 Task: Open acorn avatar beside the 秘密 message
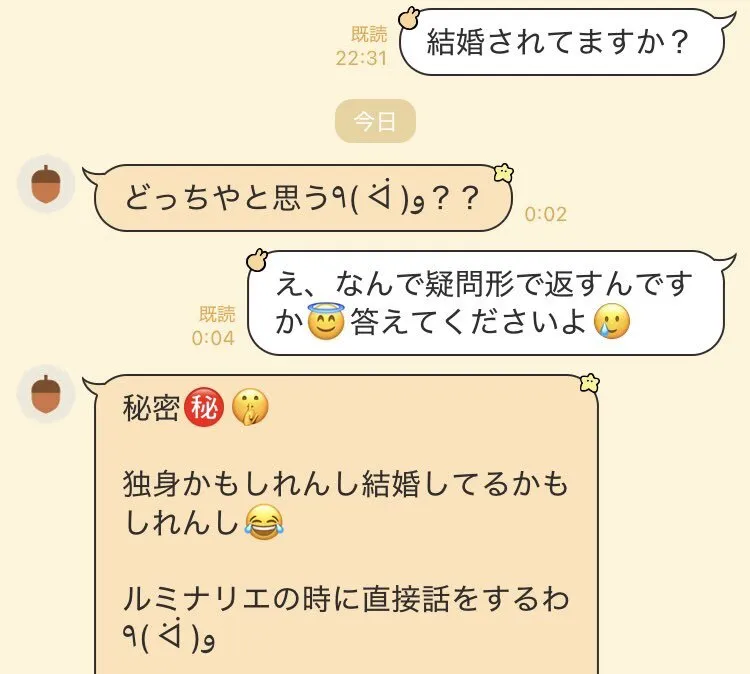(46, 393)
